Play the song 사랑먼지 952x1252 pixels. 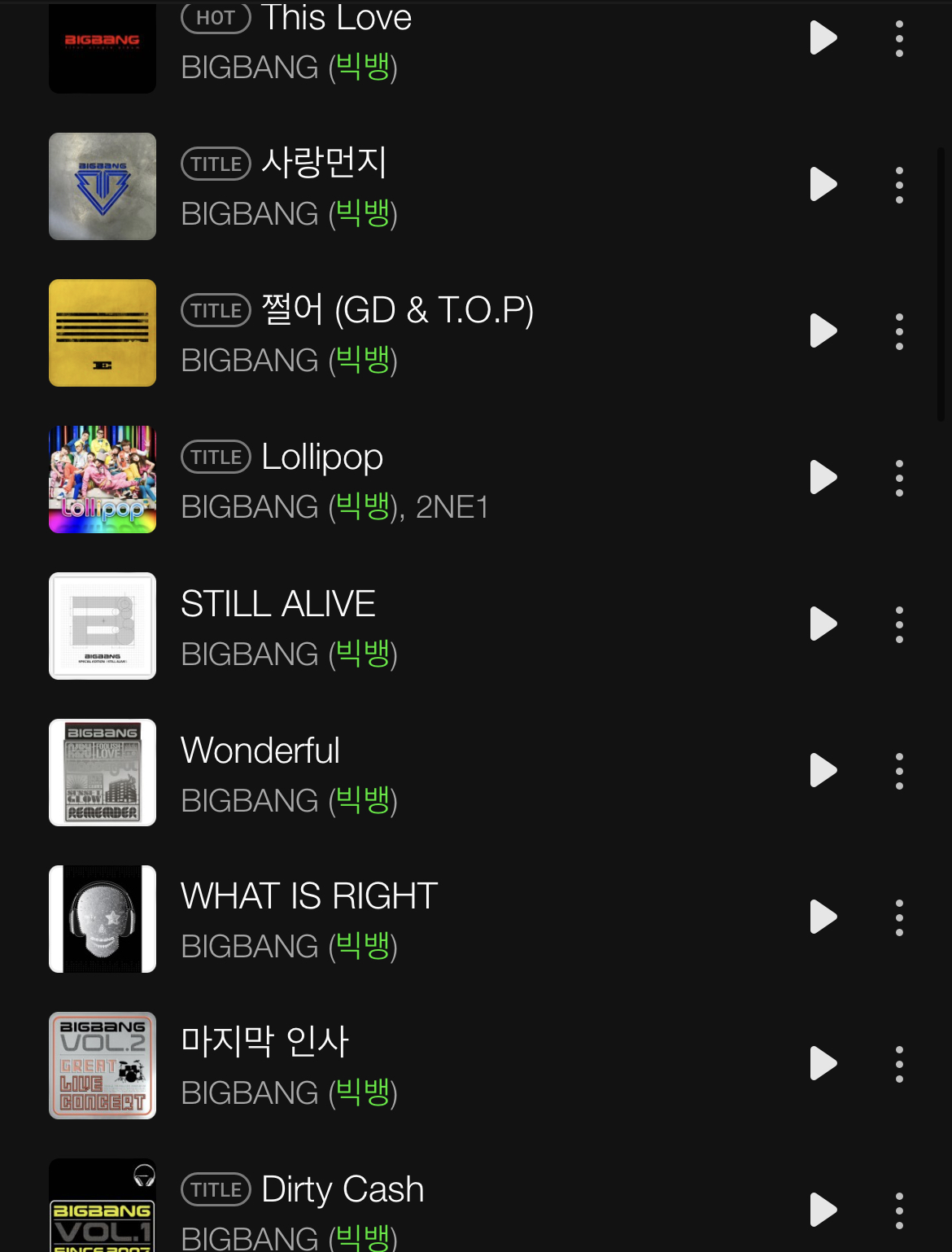[x=823, y=185]
